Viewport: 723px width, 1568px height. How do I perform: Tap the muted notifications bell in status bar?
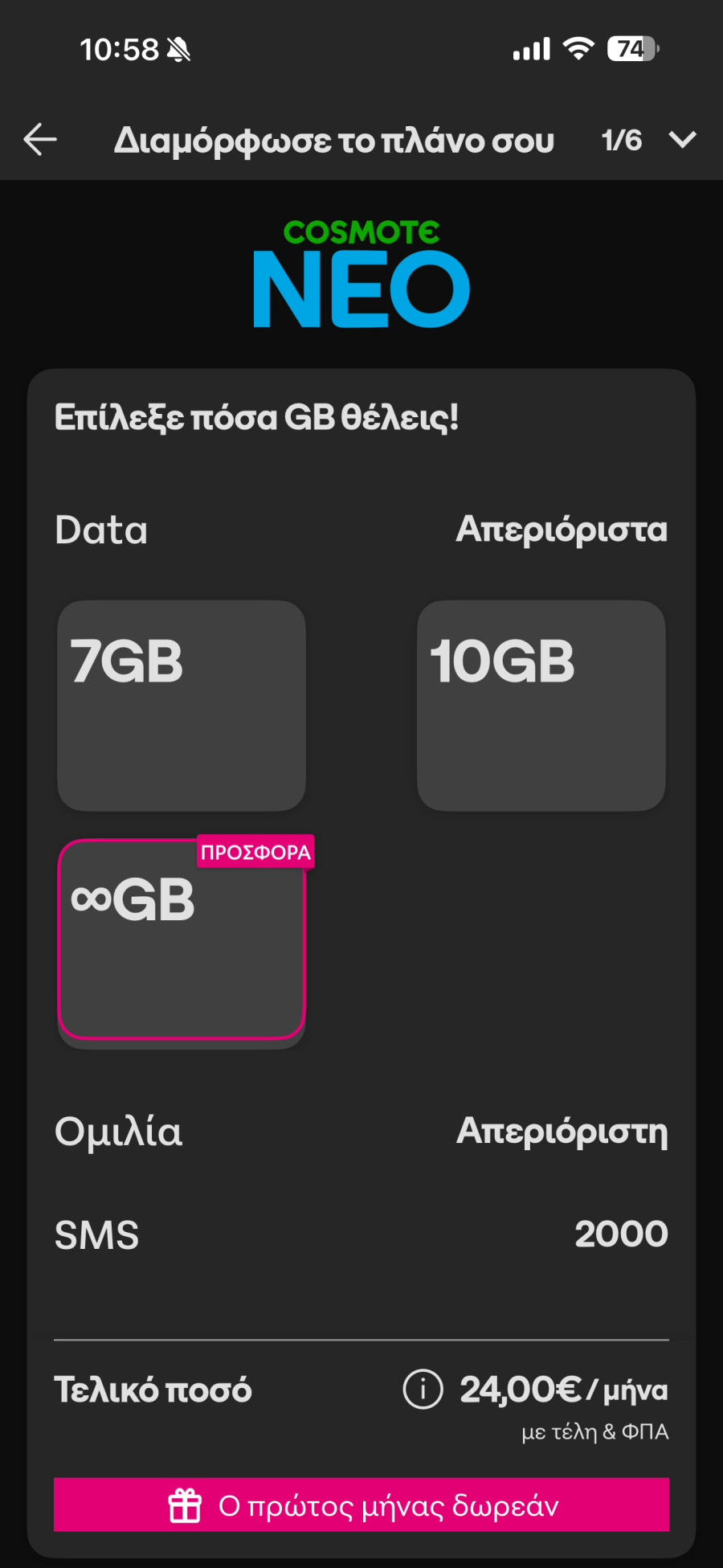[x=177, y=48]
